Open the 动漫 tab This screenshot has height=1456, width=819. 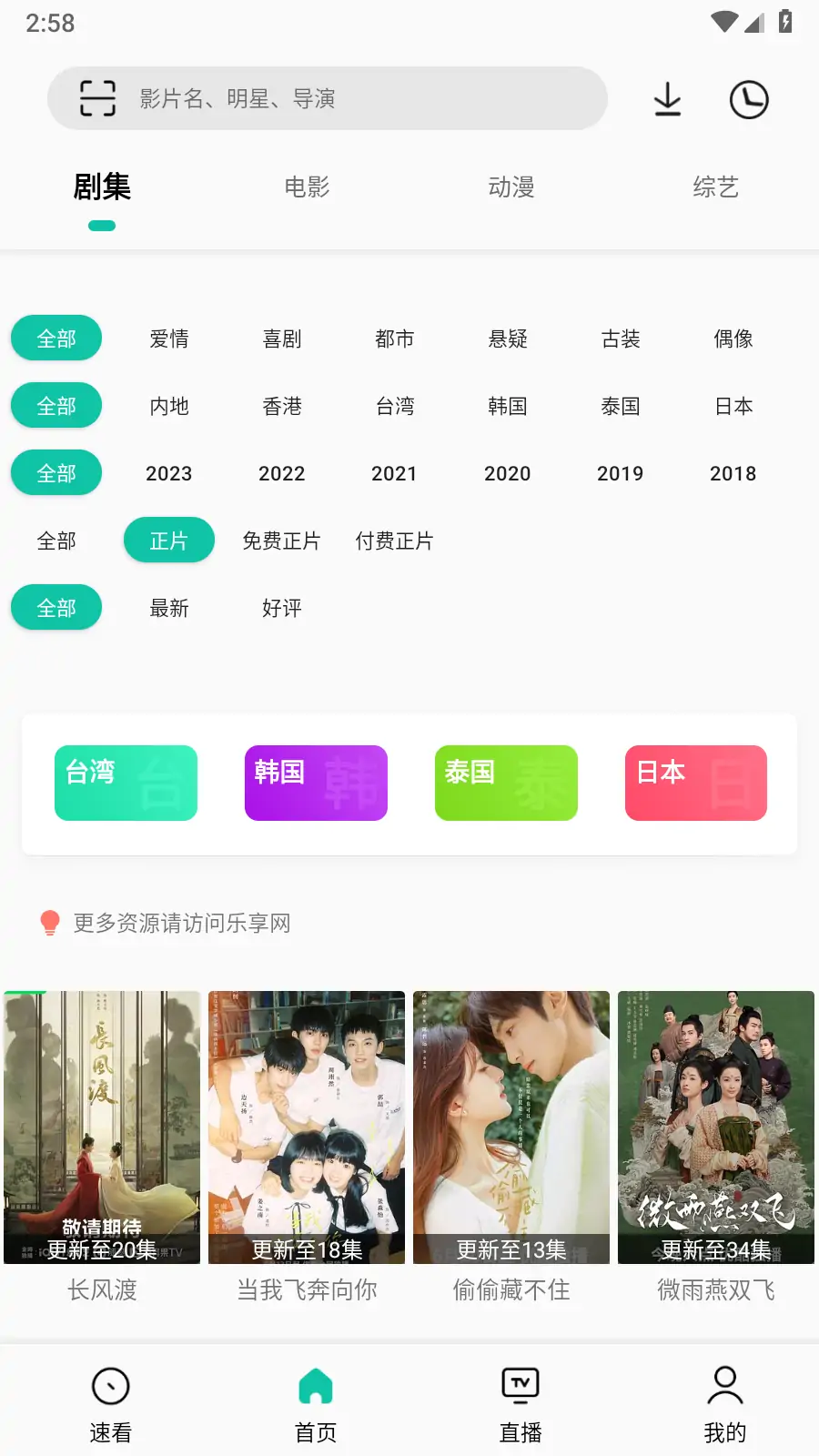pyautogui.click(x=511, y=187)
